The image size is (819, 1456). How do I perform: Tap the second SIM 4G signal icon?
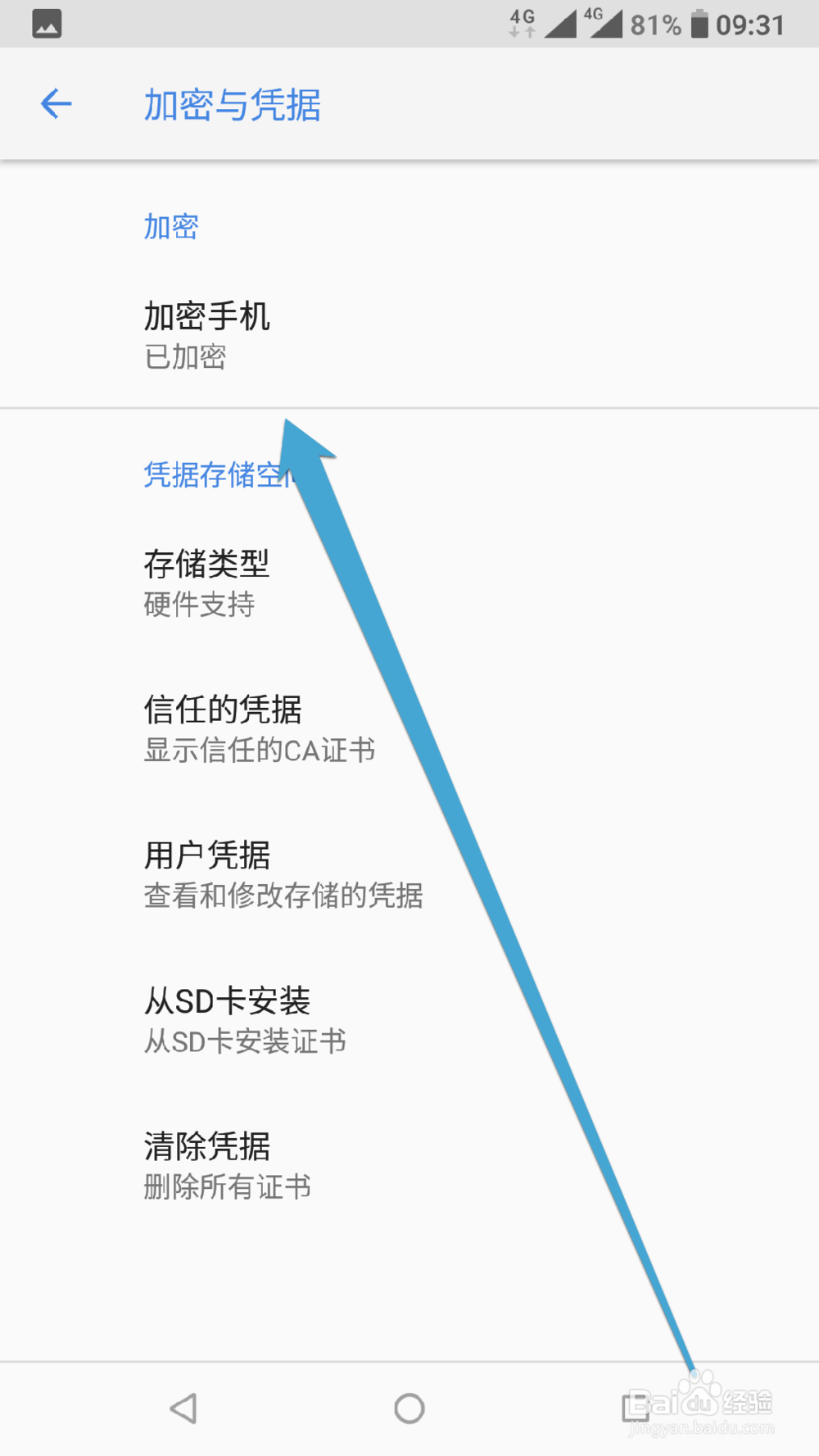(610, 24)
